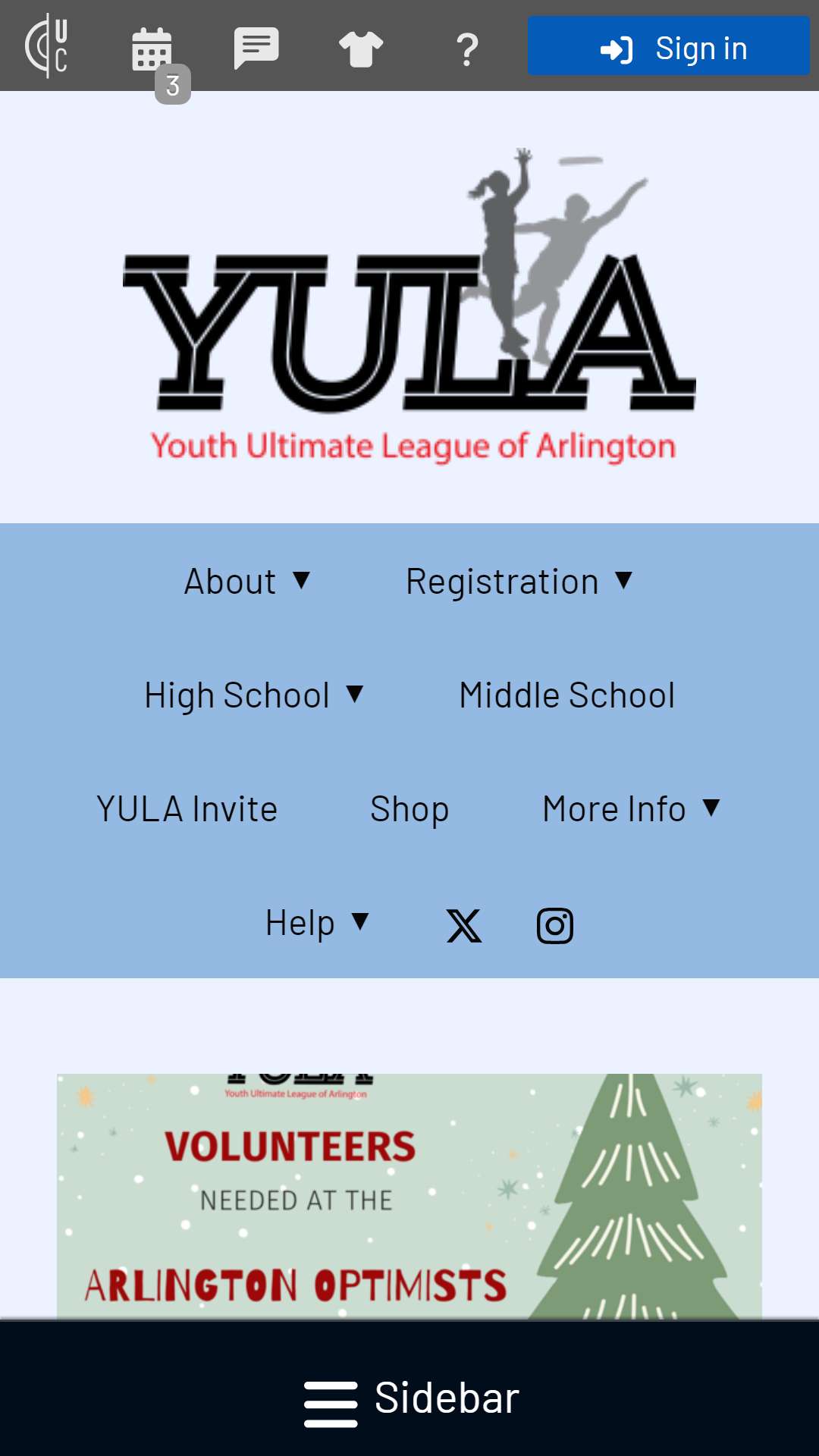
Task: Expand the High School menu
Action: point(254,695)
